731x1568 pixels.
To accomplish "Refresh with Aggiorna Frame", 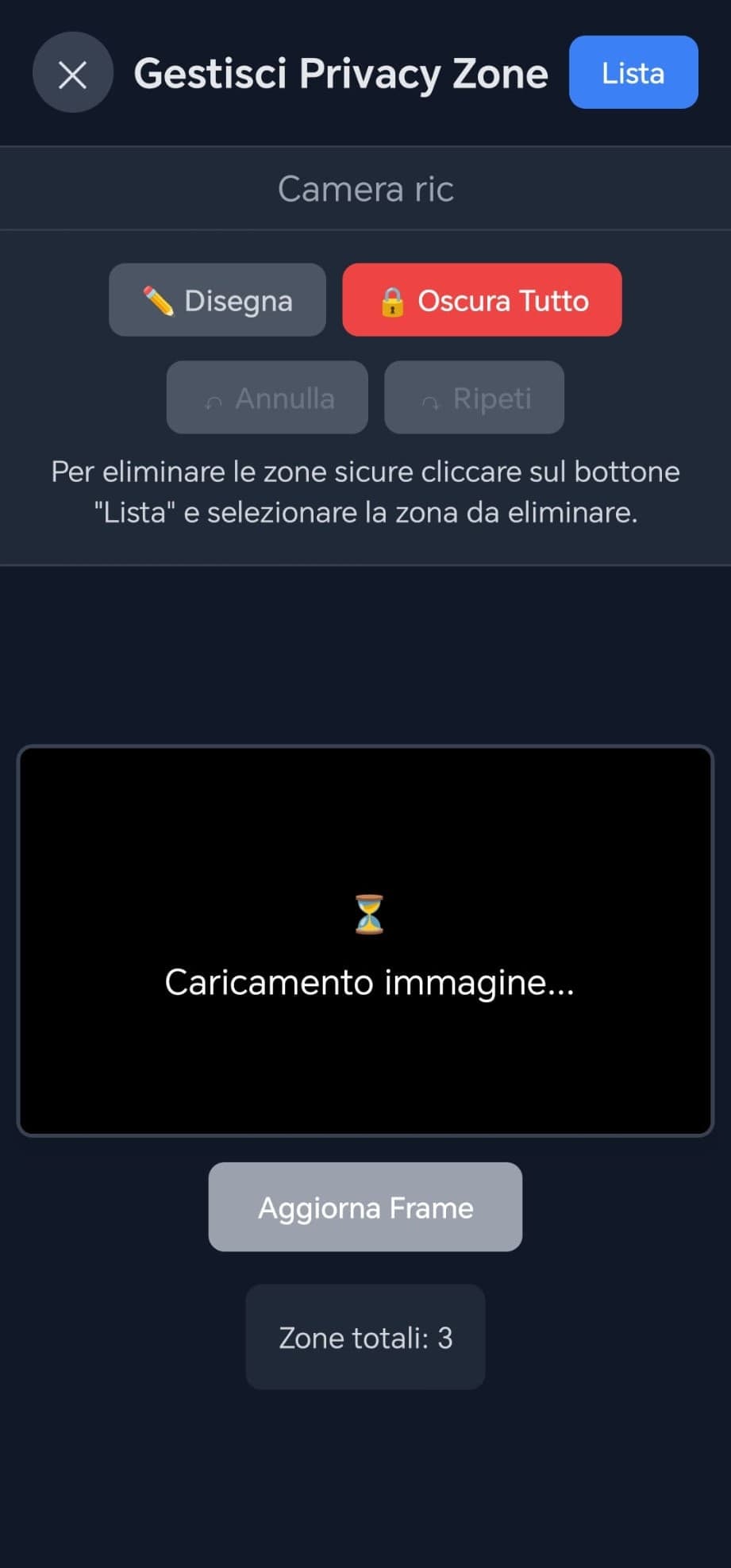I will pyautogui.click(x=365, y=1207).
